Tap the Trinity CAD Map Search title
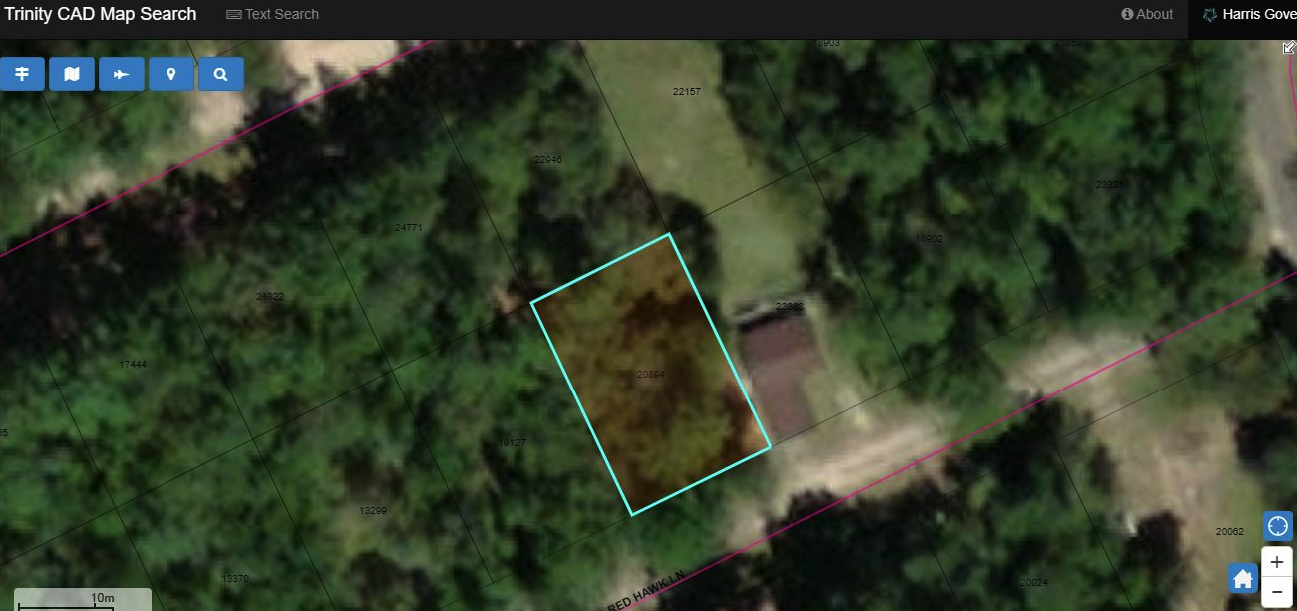This screenshot has height=611, width=1297. (100, 14)
